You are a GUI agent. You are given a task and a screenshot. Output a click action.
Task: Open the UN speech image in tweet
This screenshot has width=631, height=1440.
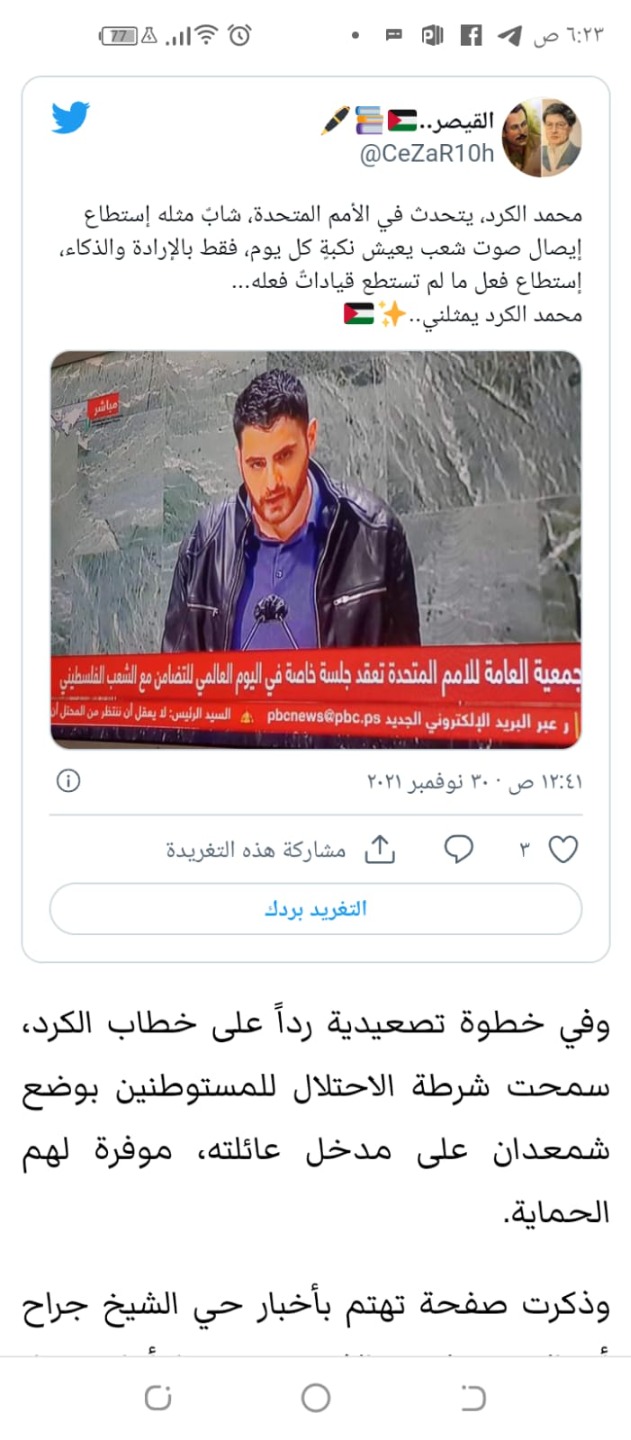pos(315,548)
